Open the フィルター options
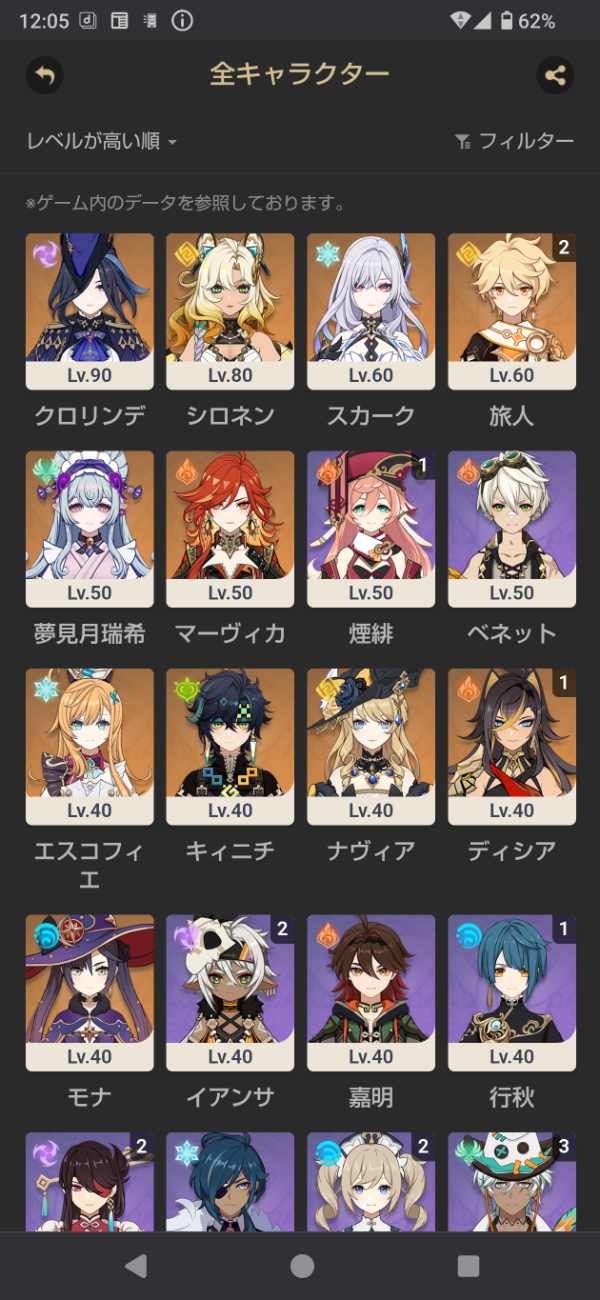This screenshot has width=600, height=1300. [514, 141]
